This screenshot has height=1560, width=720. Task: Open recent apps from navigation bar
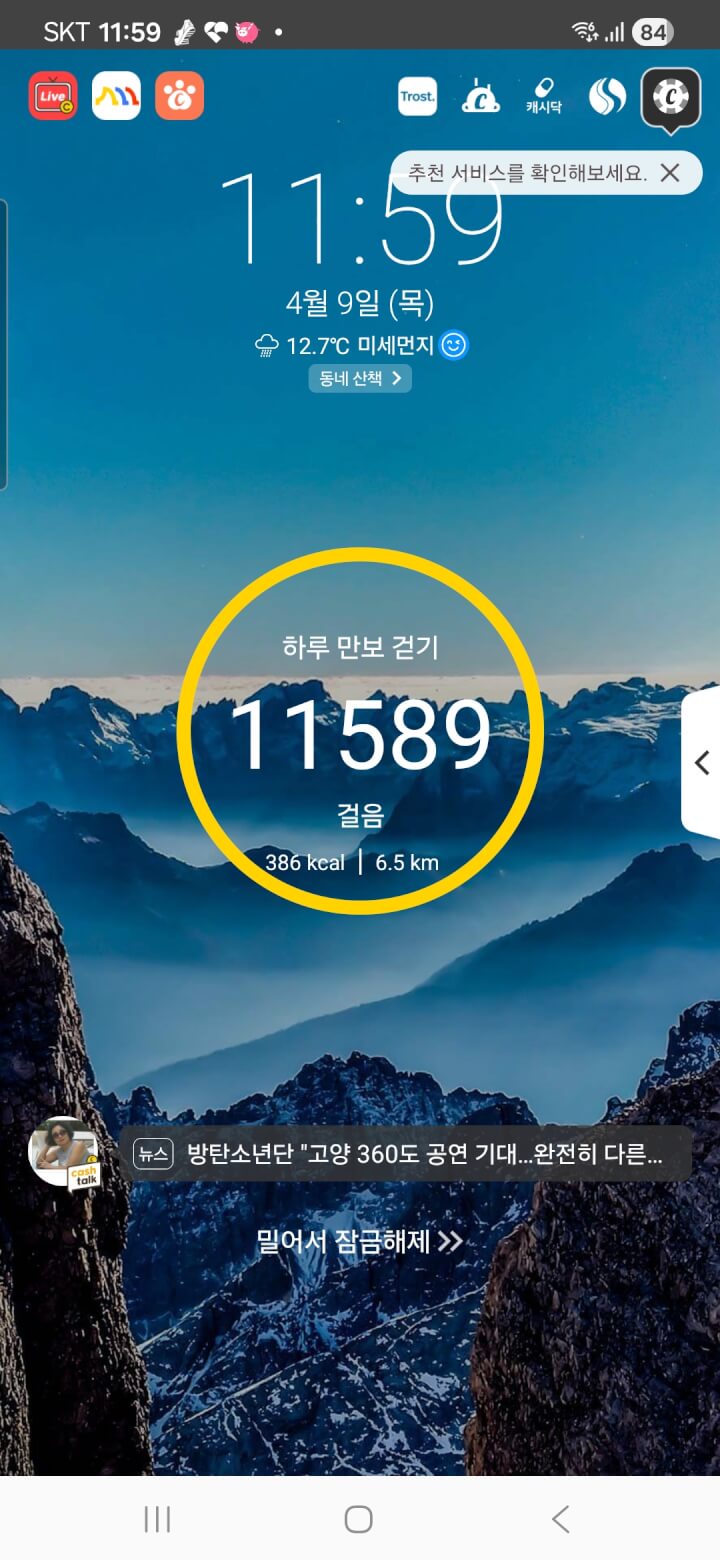157,1520
